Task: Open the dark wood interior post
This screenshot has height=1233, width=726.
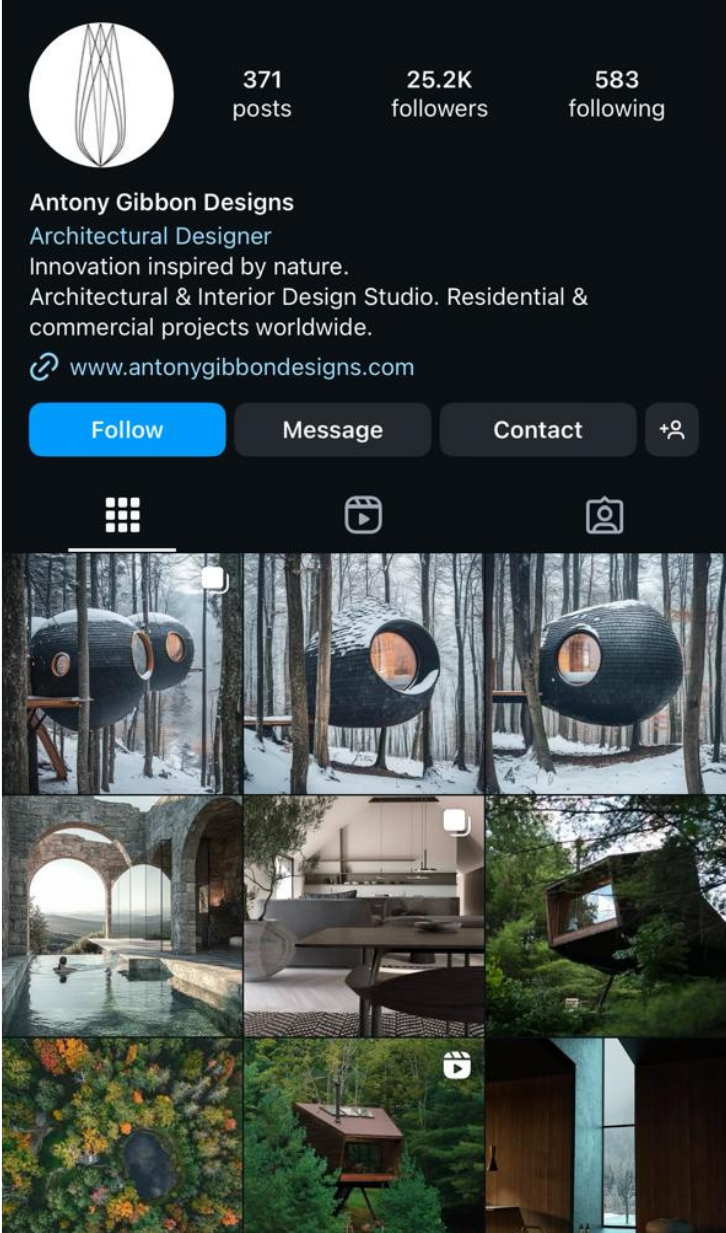Action: pos(606,1136)
